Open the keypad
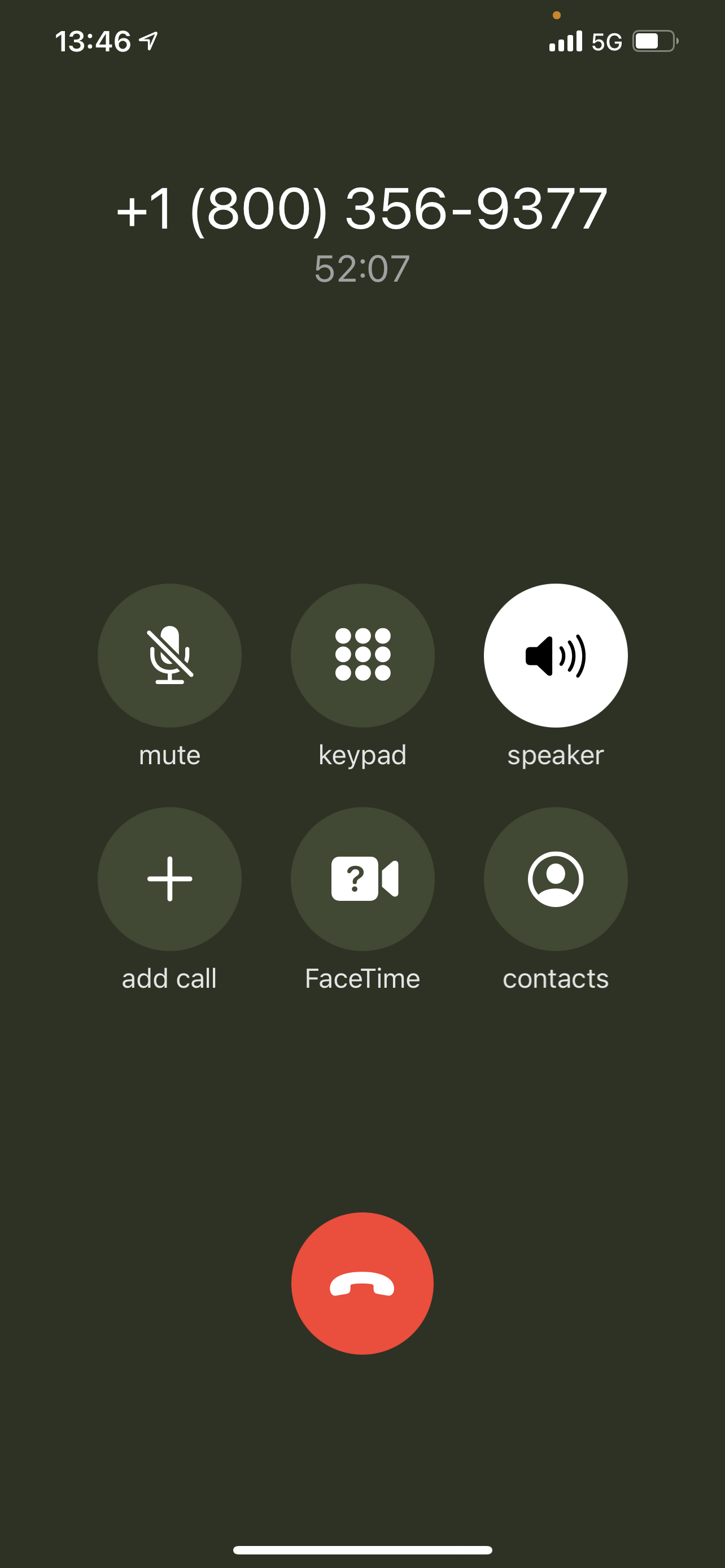Viewport: 725px width, 1568px height. pyautogui.click(x=362, y=655)
